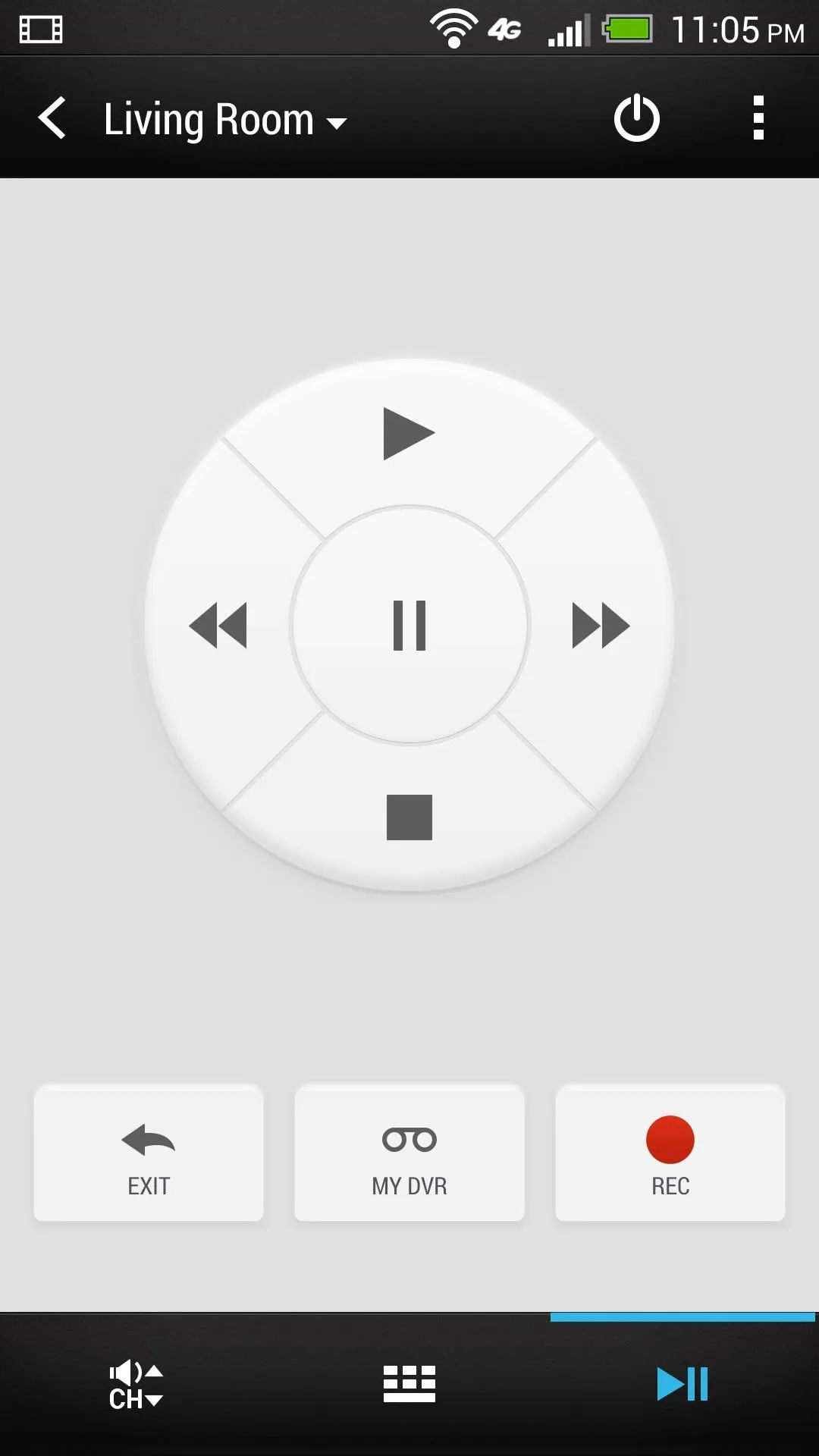Go back using the top-left arrow
Viewport: 819px width, 1456px height.
(x=52, y=118)
